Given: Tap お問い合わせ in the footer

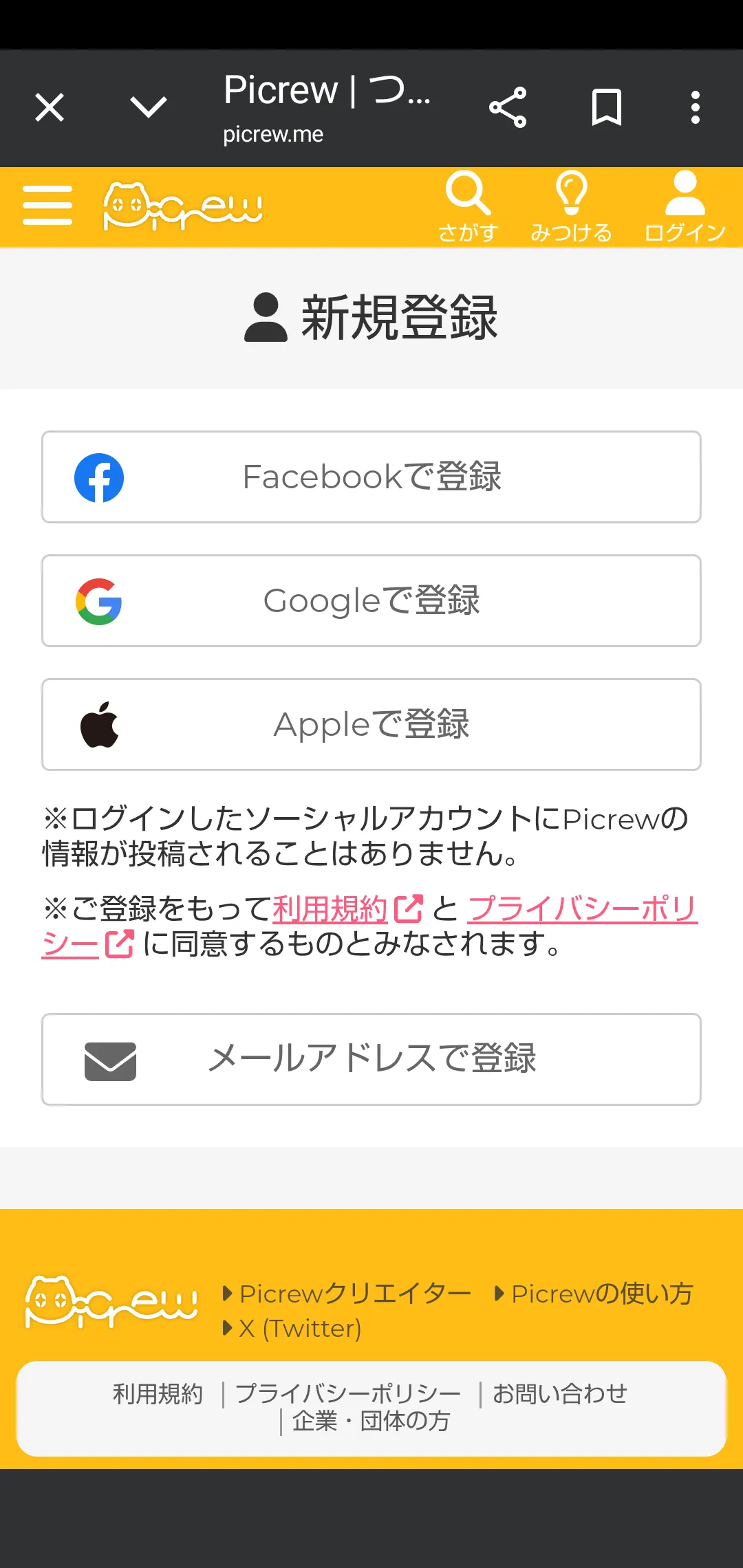Looking at the screenshot, I should point(560,1394).
